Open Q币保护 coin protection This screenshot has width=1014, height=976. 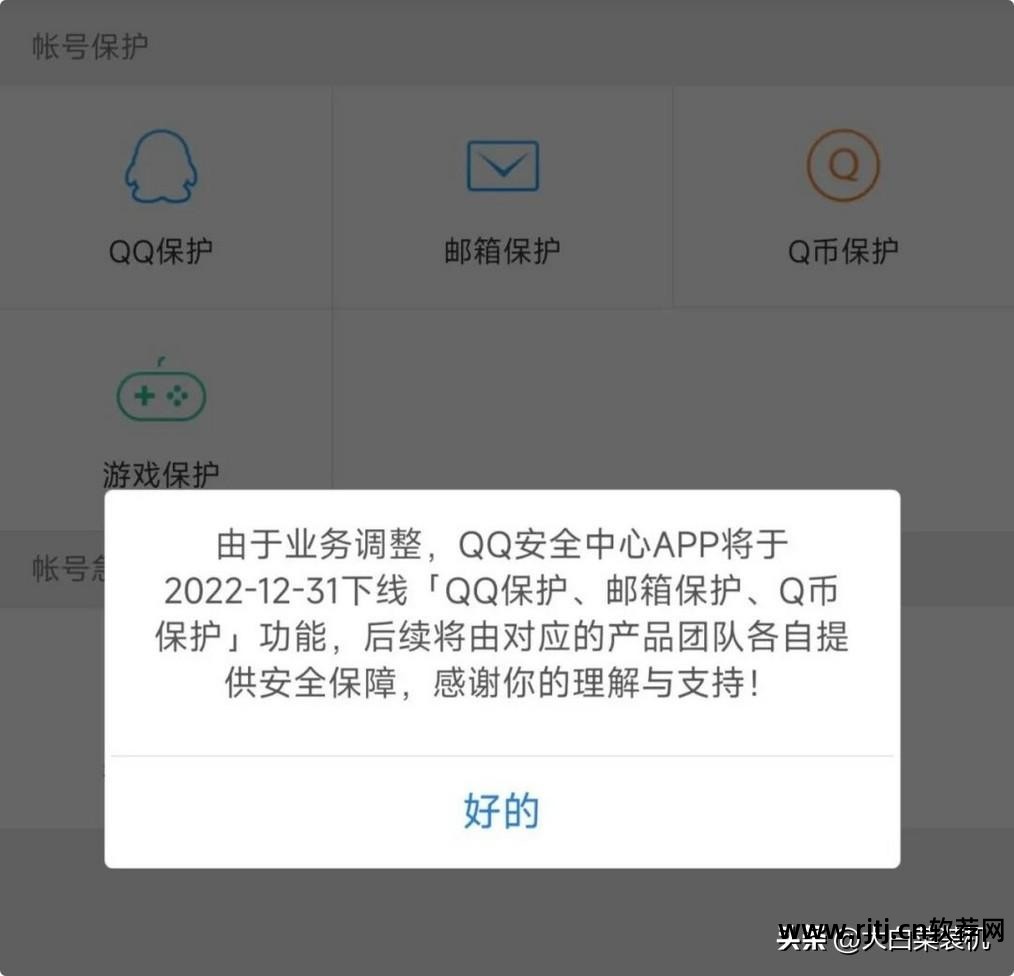tap(843, 197)
